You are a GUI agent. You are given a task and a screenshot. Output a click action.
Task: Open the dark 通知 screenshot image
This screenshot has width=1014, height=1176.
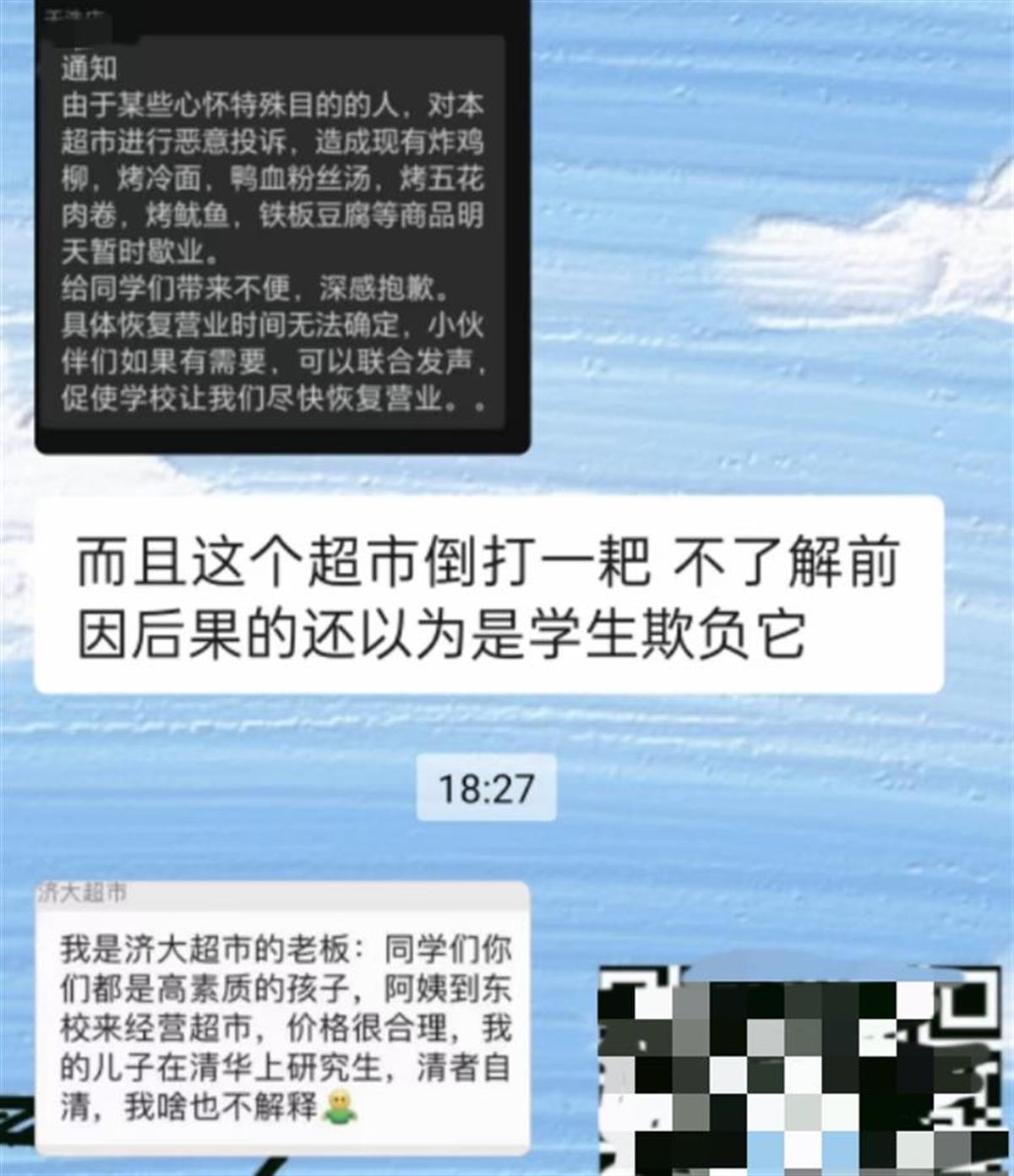pyautogui.click(x=281, y=228)
